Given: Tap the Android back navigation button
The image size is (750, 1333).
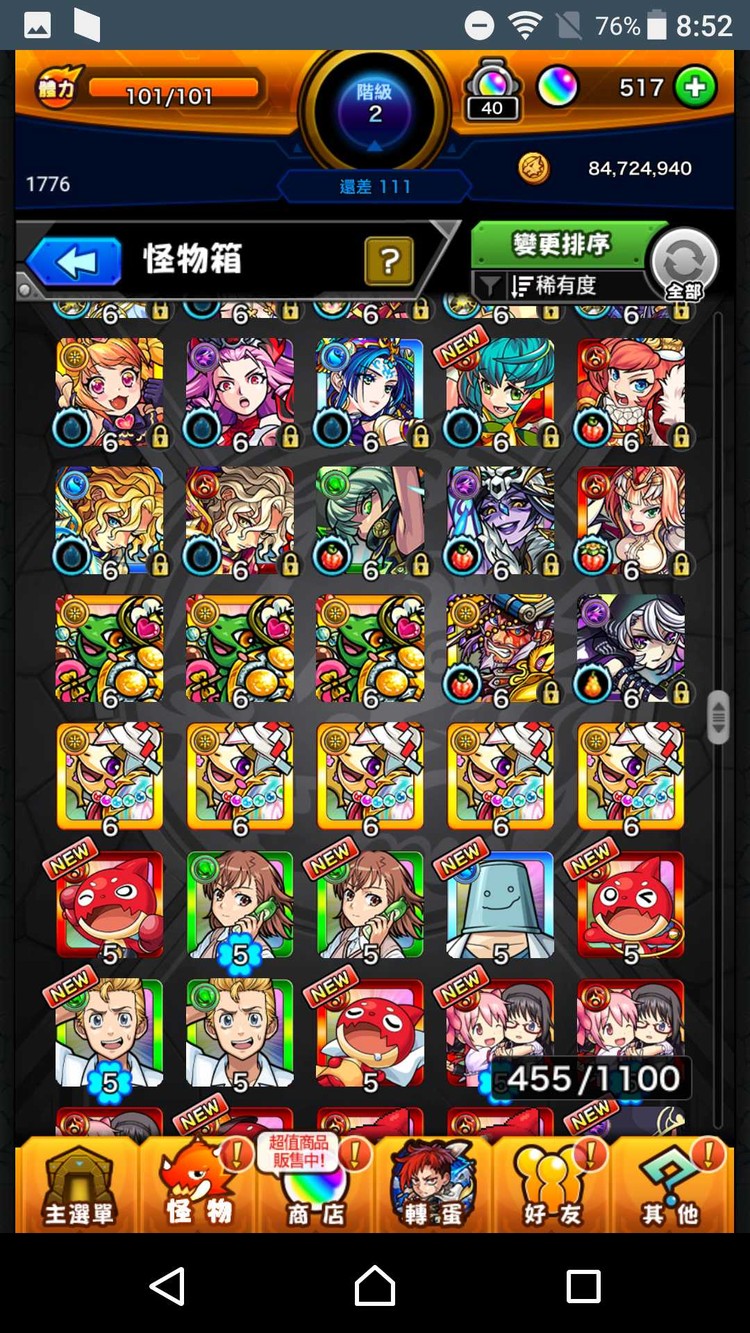Looking at the screenshot, I should [x=167, y=1285].
